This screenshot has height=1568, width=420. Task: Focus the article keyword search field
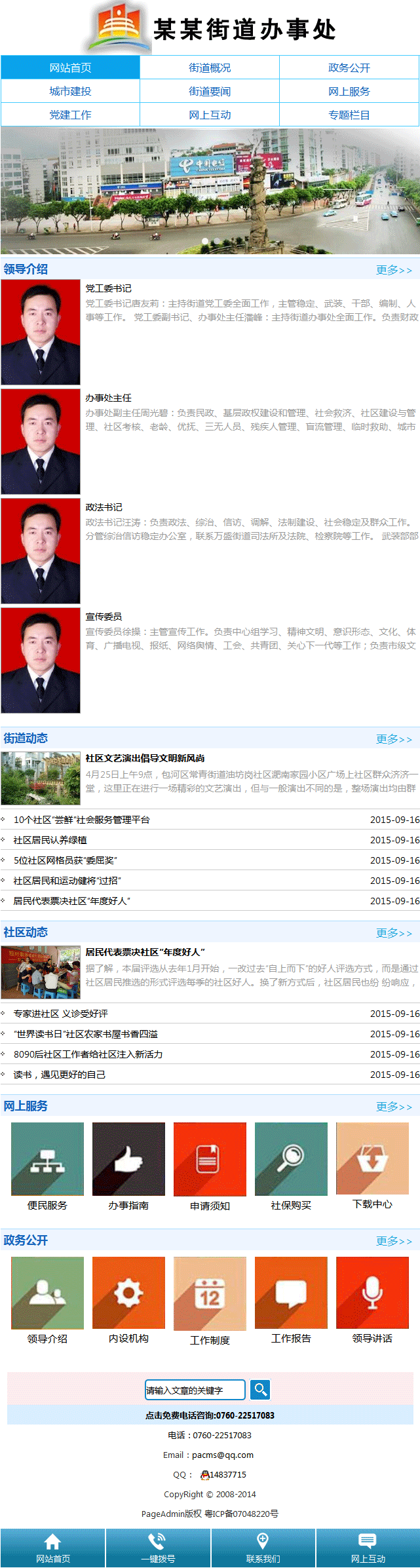pyautogui.click(x=195, y=1390)
